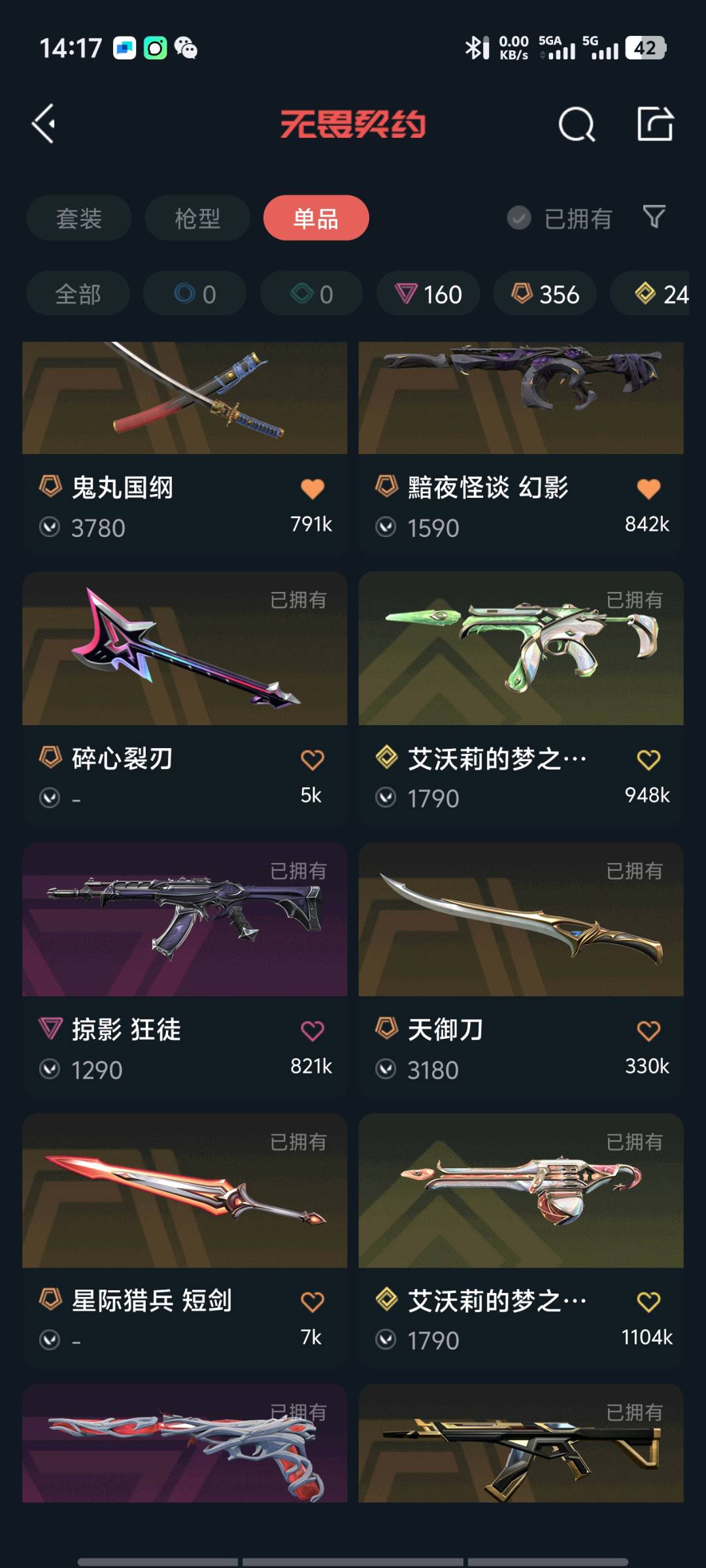Go back using the top-left arrow
This screenshot has height=1568, width=706.
44,124
